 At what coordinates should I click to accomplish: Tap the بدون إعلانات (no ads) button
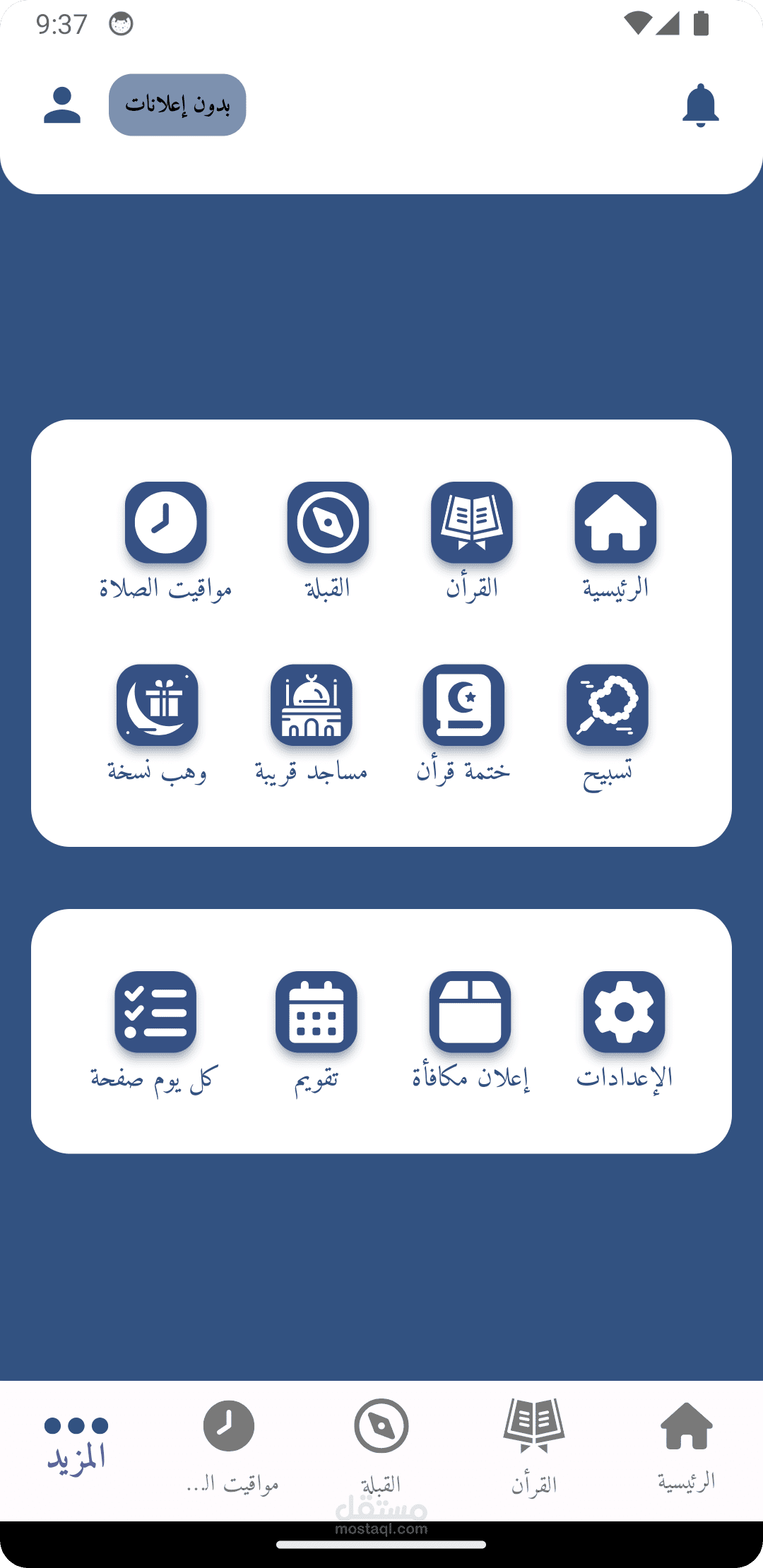click(177, 105)
